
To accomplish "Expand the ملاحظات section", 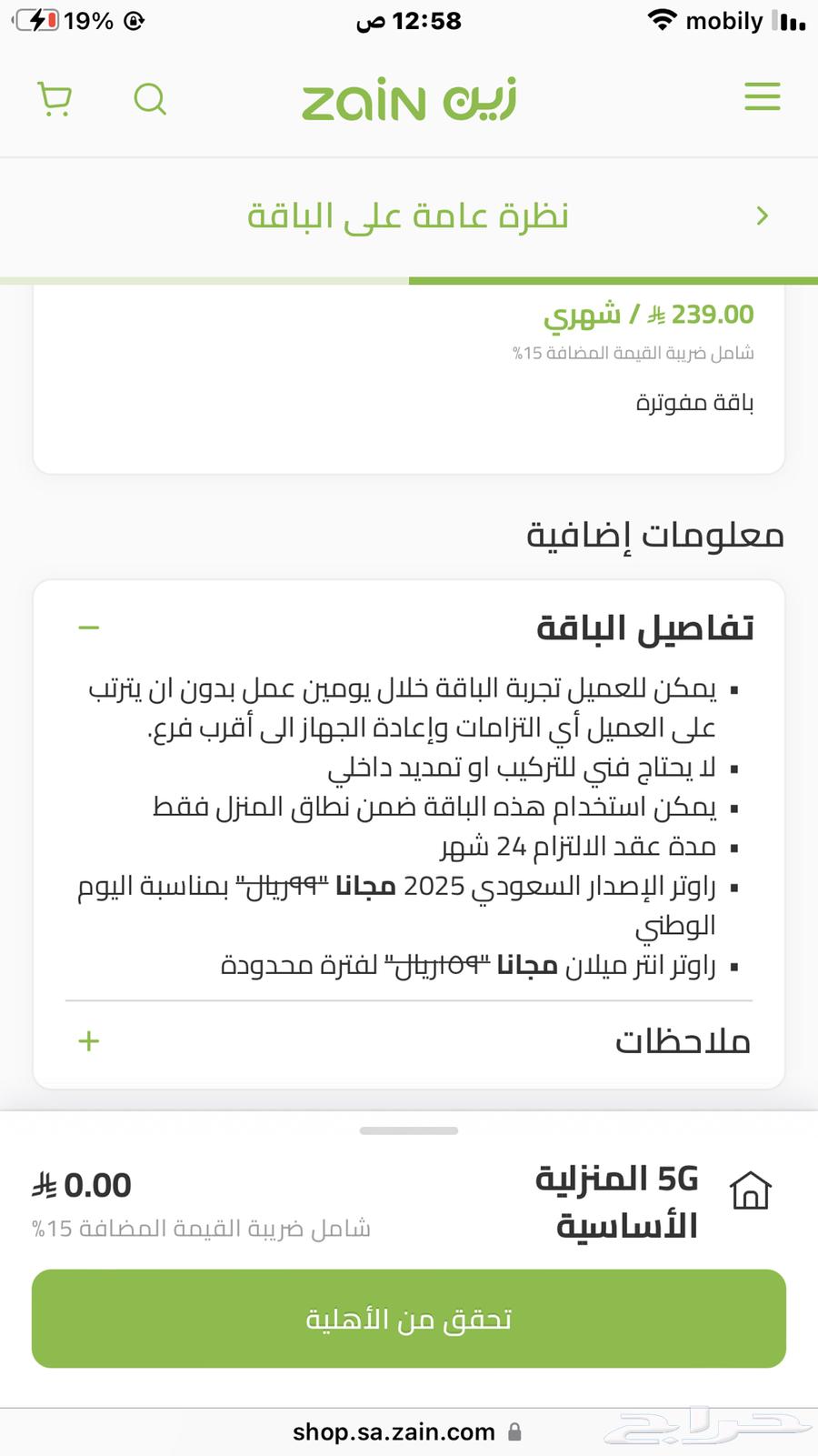I will (88, 1041).
